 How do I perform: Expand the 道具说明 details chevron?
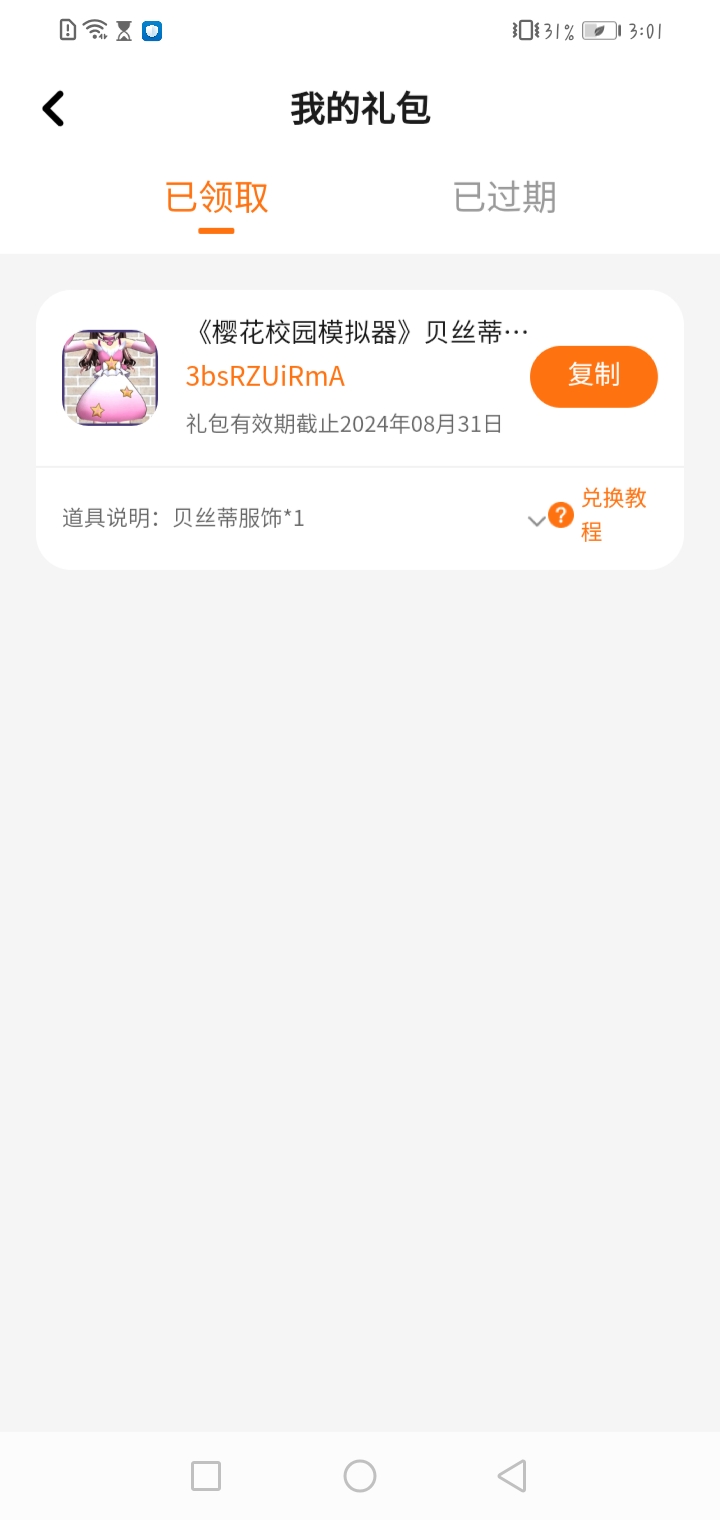tap(536, 520)
